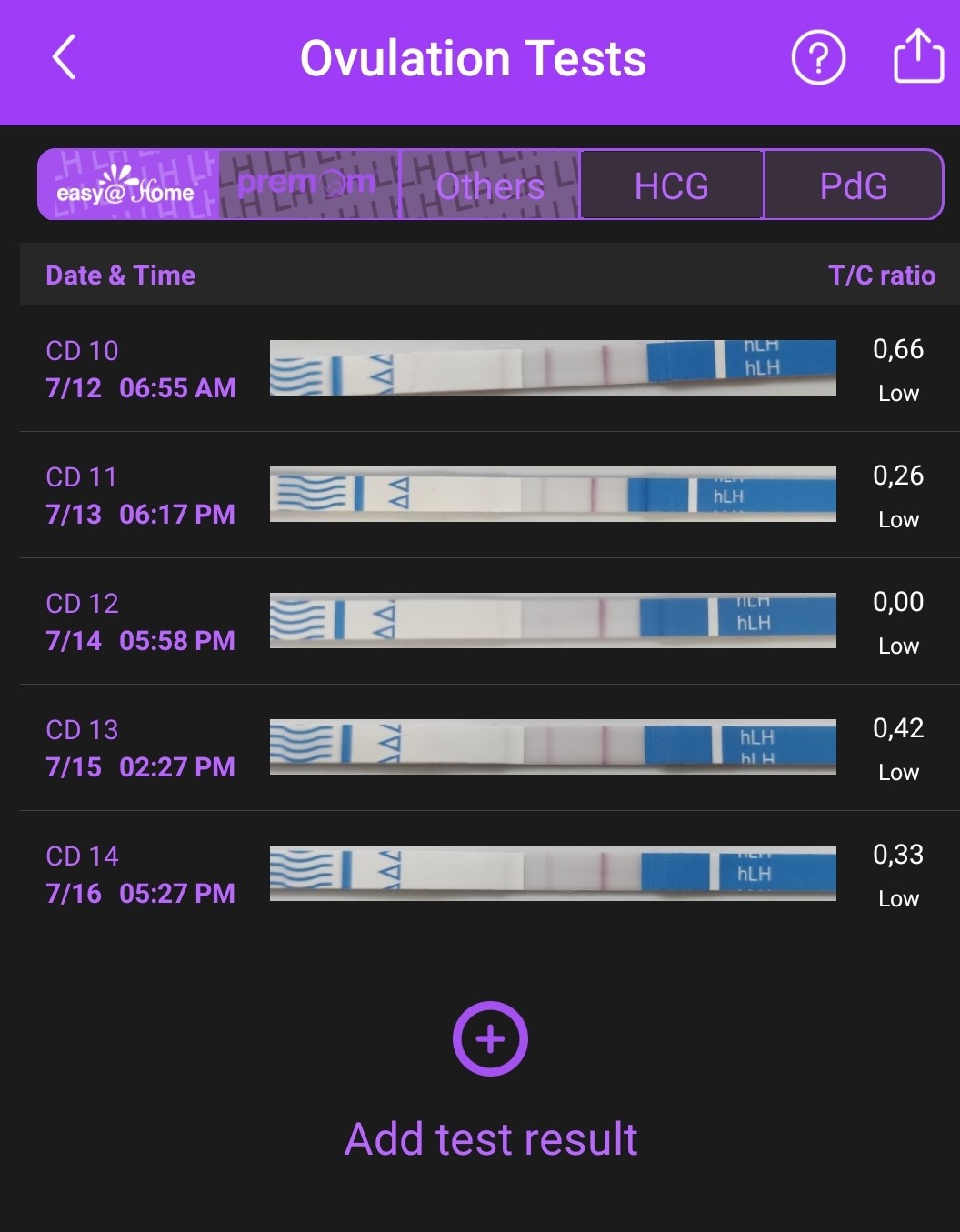Select the Easy@Home brand tab
Image resolution: width=960 pixels, height=1232 pixels.
(x=127, y=185)
